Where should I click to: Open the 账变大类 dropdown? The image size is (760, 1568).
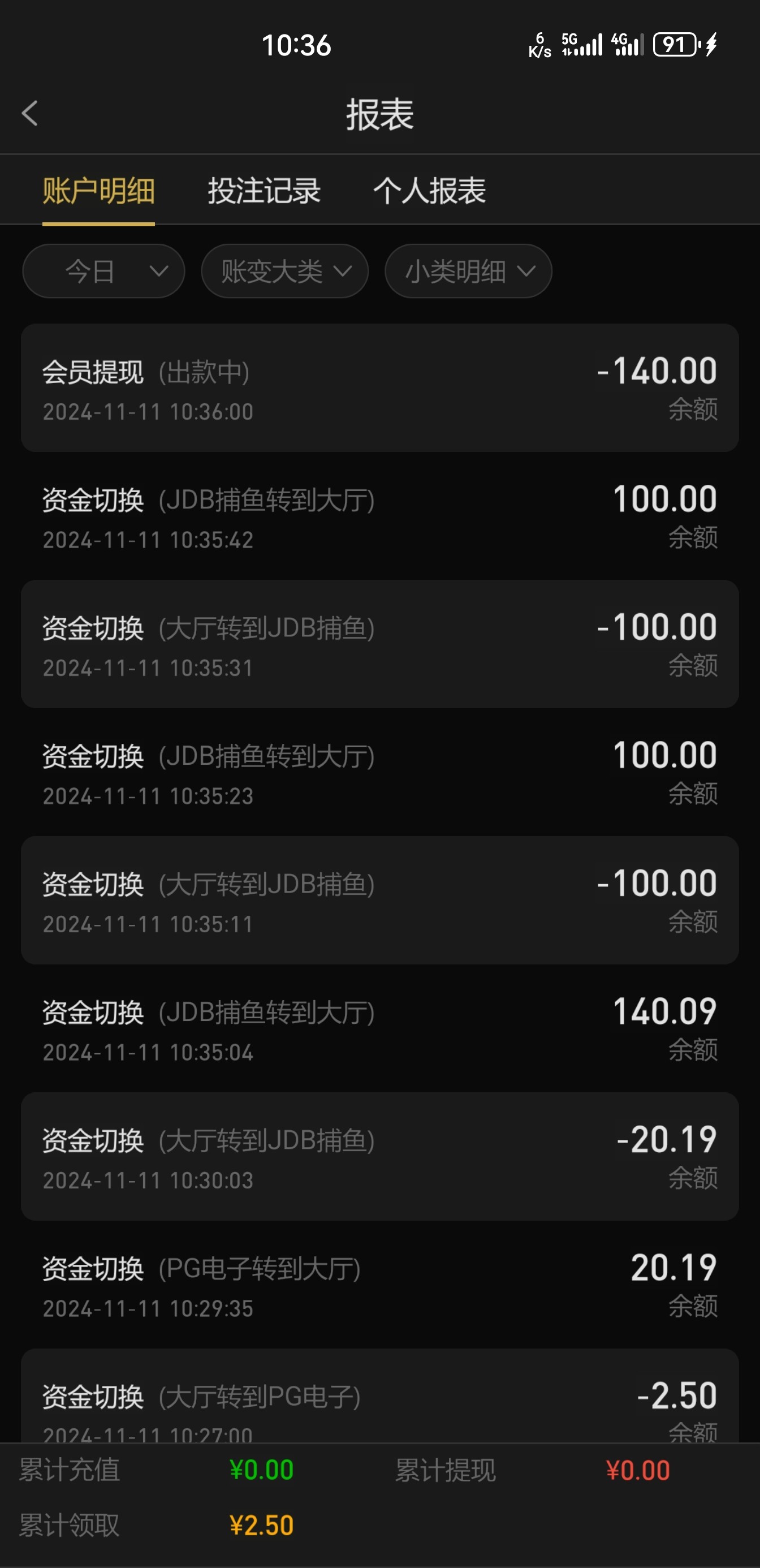[285, 271]
